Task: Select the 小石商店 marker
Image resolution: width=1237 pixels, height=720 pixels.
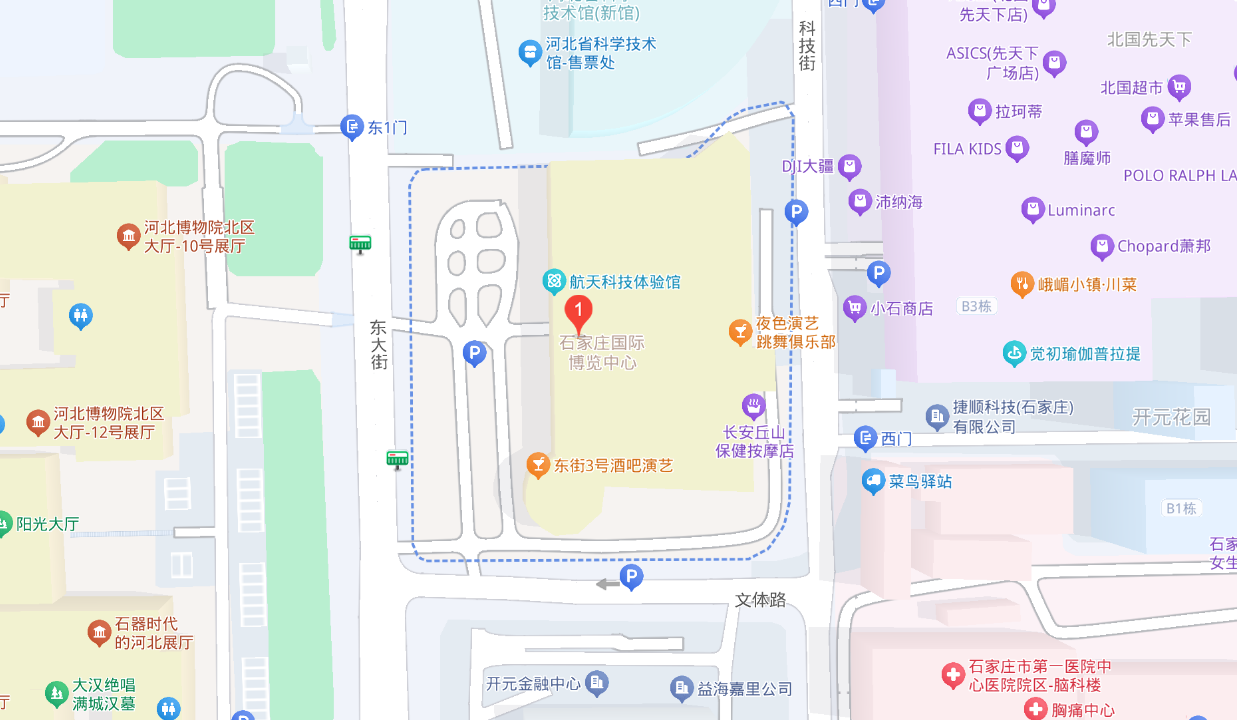Action: click(x=854, y=308)
